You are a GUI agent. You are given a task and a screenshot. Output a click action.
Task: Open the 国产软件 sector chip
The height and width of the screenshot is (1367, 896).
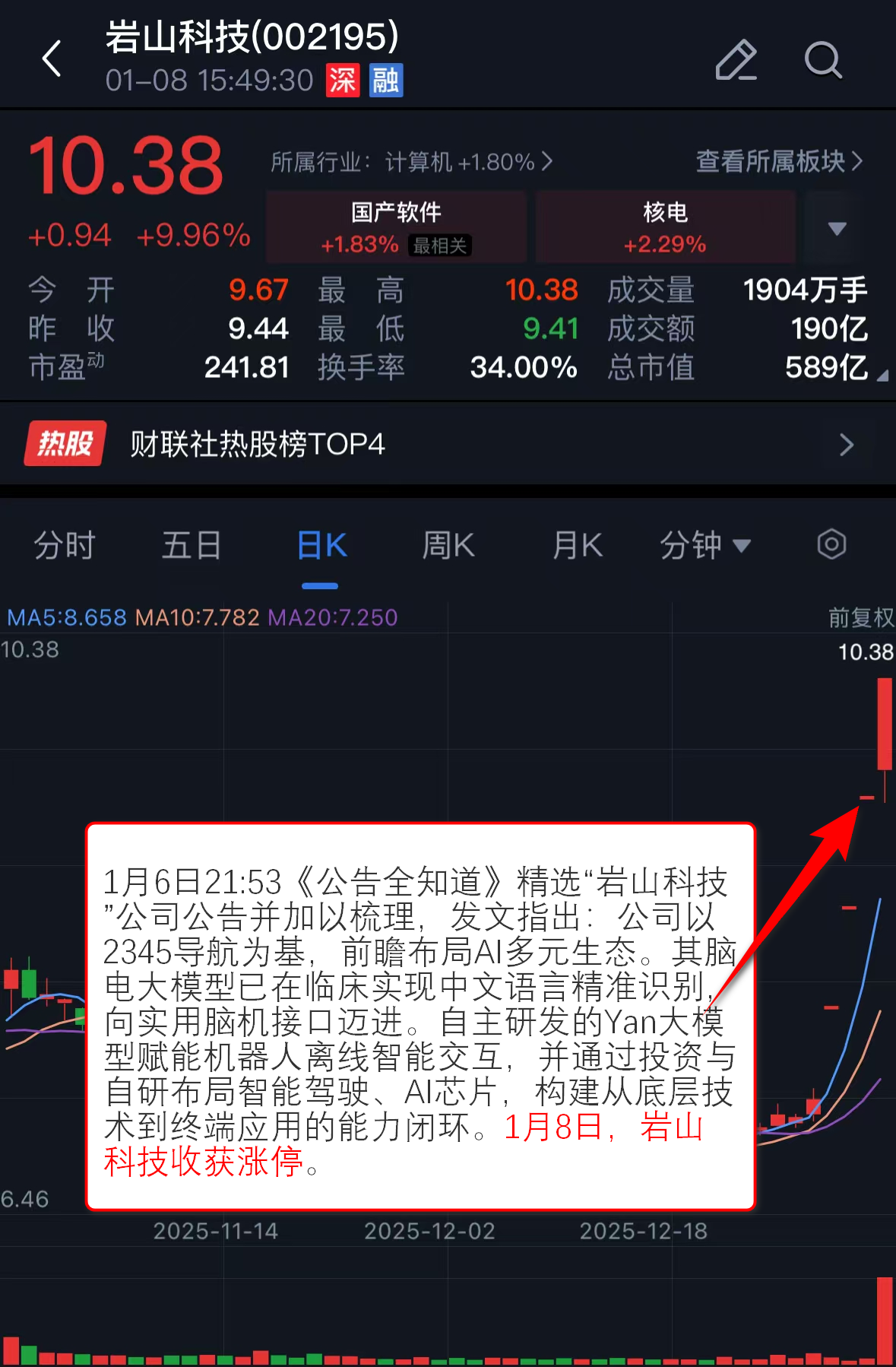click(x=396, y=227)
